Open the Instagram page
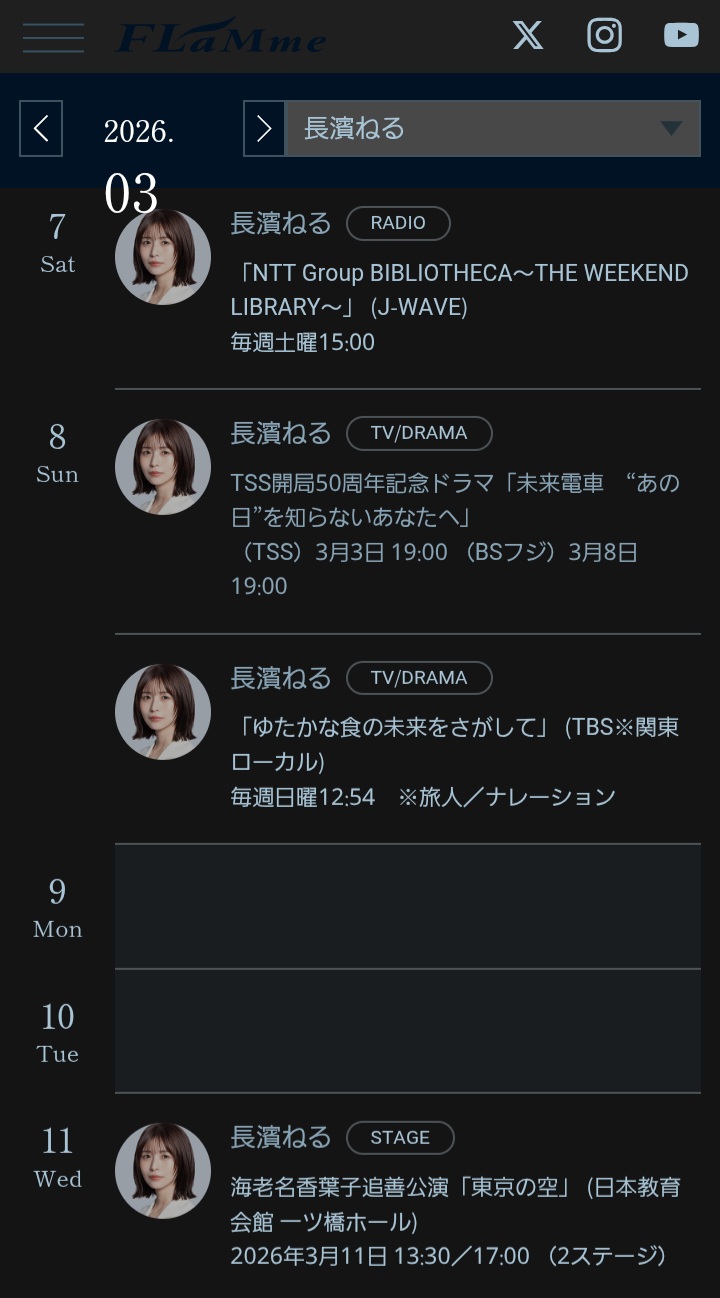720x1298 pixels. point(604,35)
